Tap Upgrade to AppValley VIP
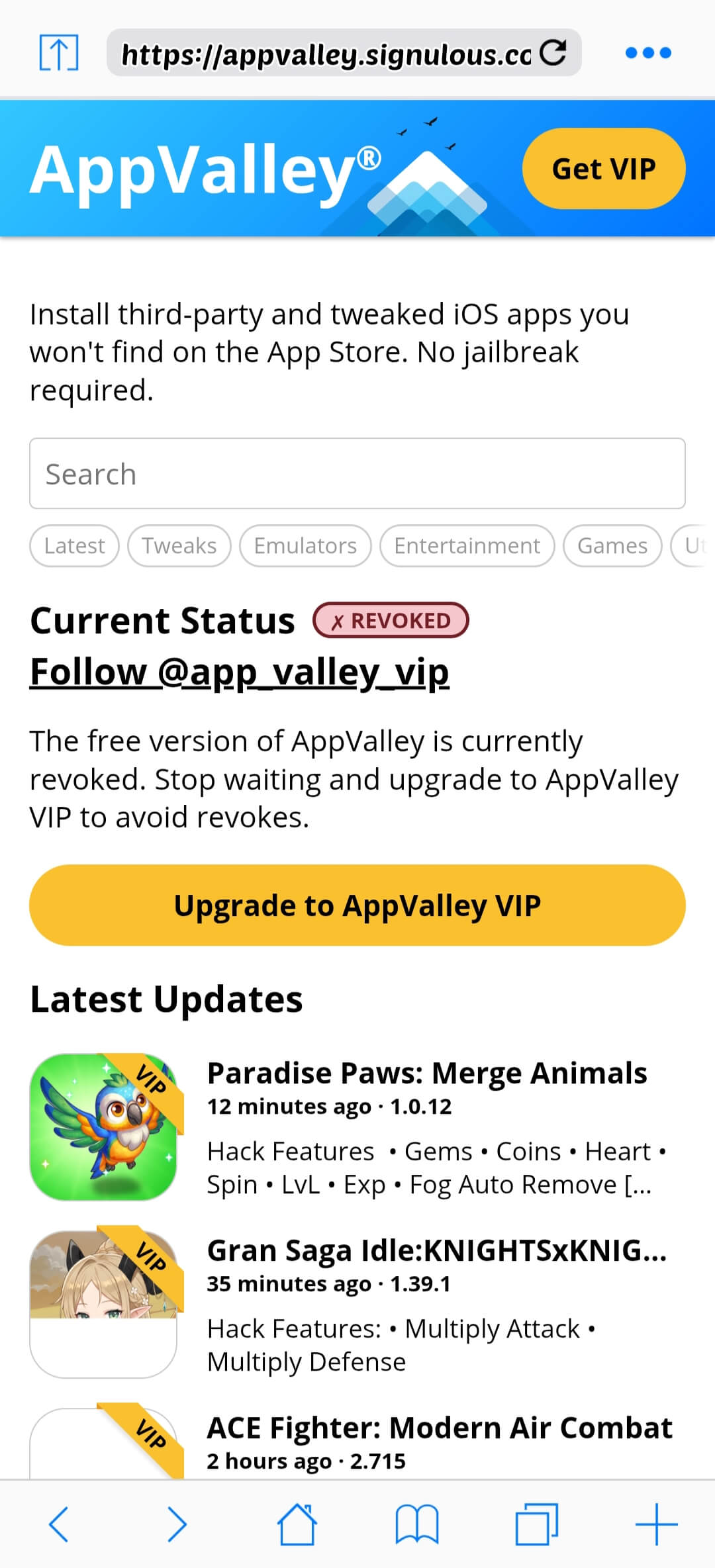This screenshot has height=1568, width=715. click(357, 905)
